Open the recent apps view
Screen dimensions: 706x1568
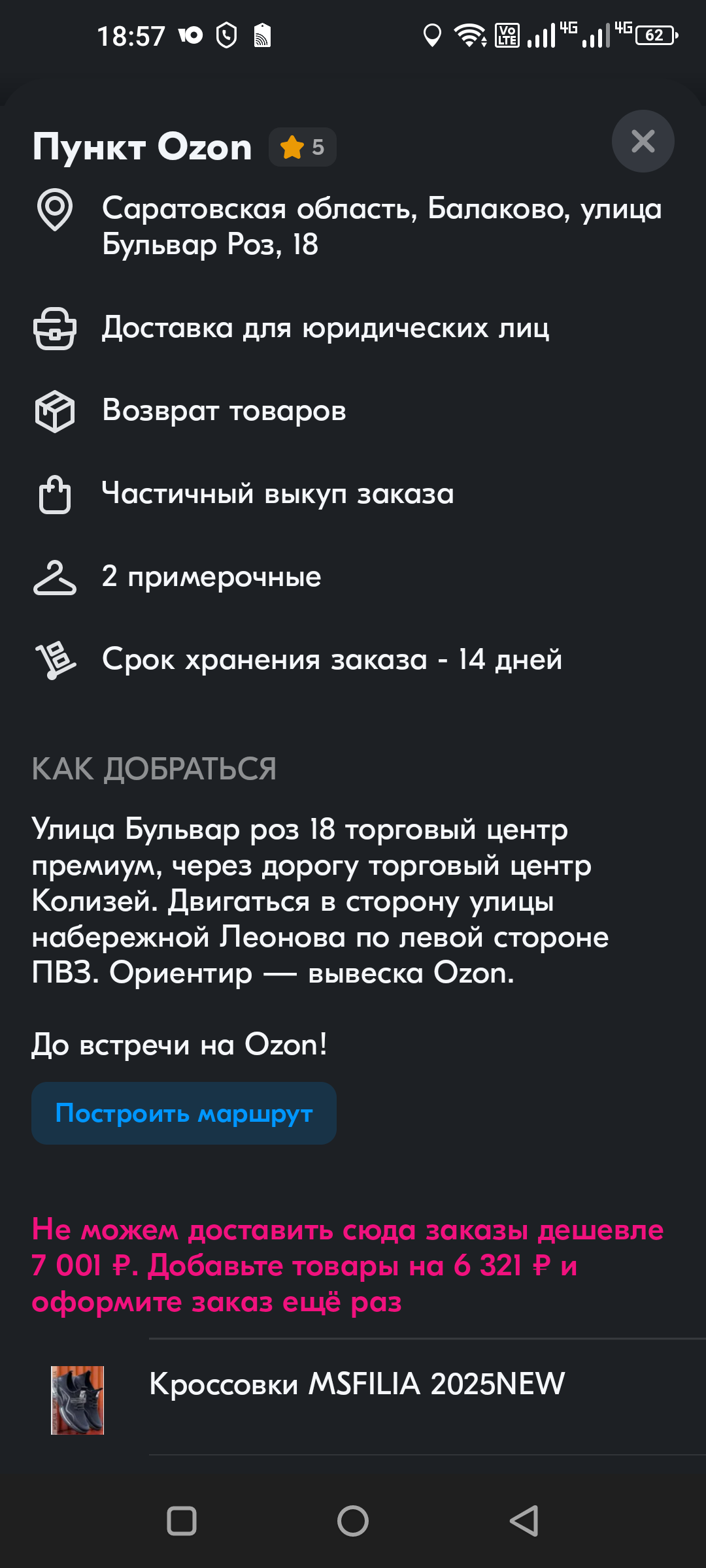[x=182, y=1521]
